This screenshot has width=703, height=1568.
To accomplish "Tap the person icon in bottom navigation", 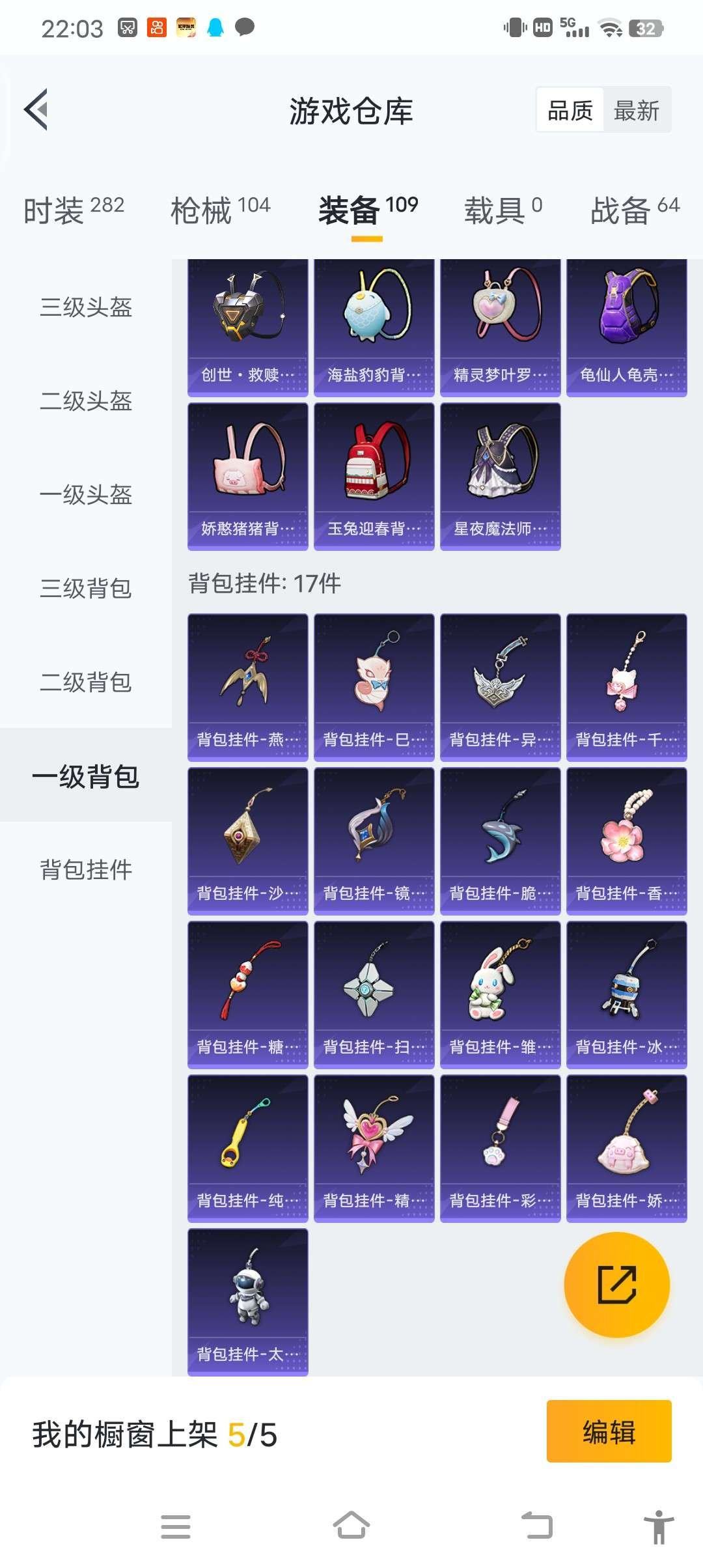I will 657,1528.
